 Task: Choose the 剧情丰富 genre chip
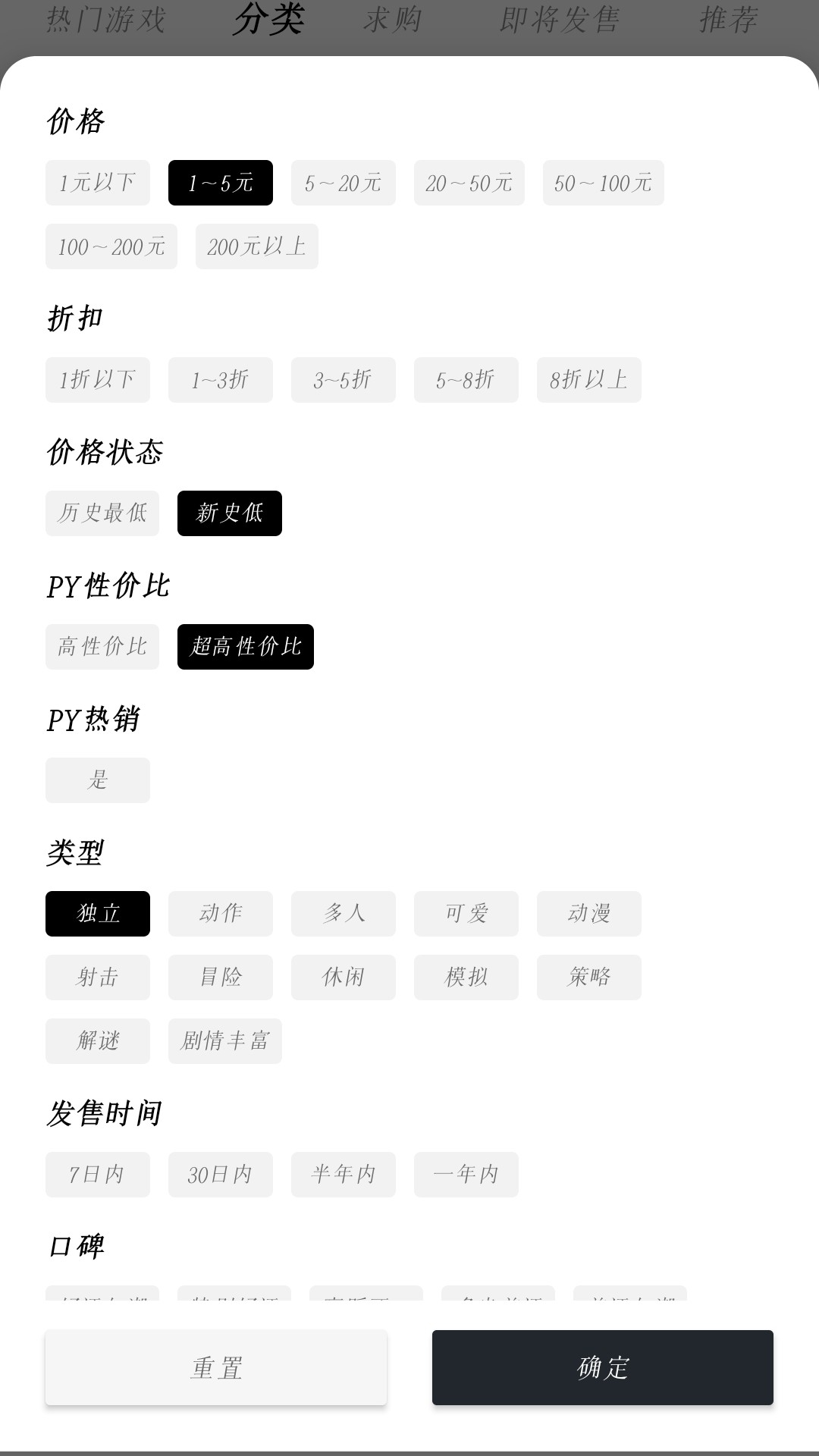coord(225,1041)
